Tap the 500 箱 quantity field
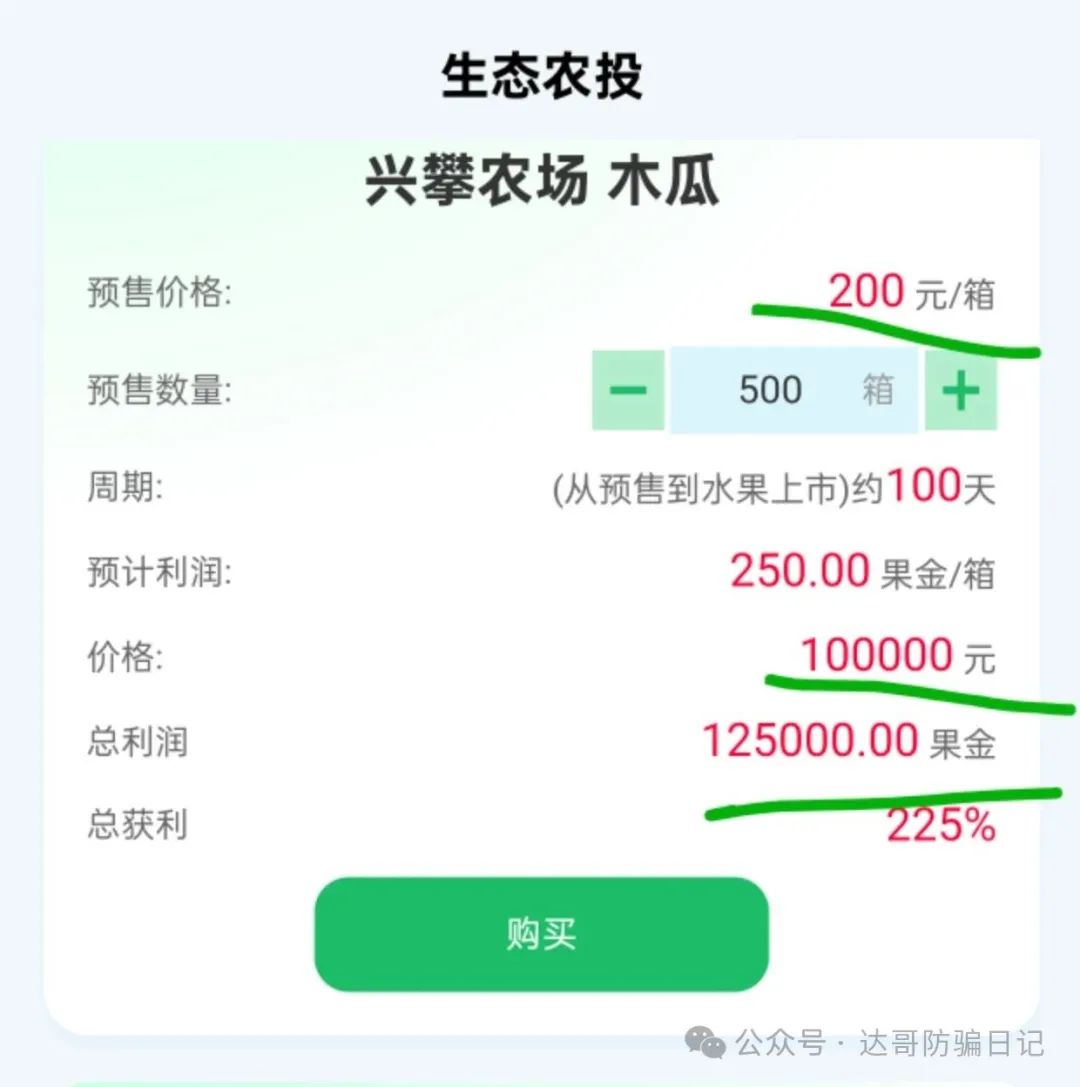 (x=793, y=390)
